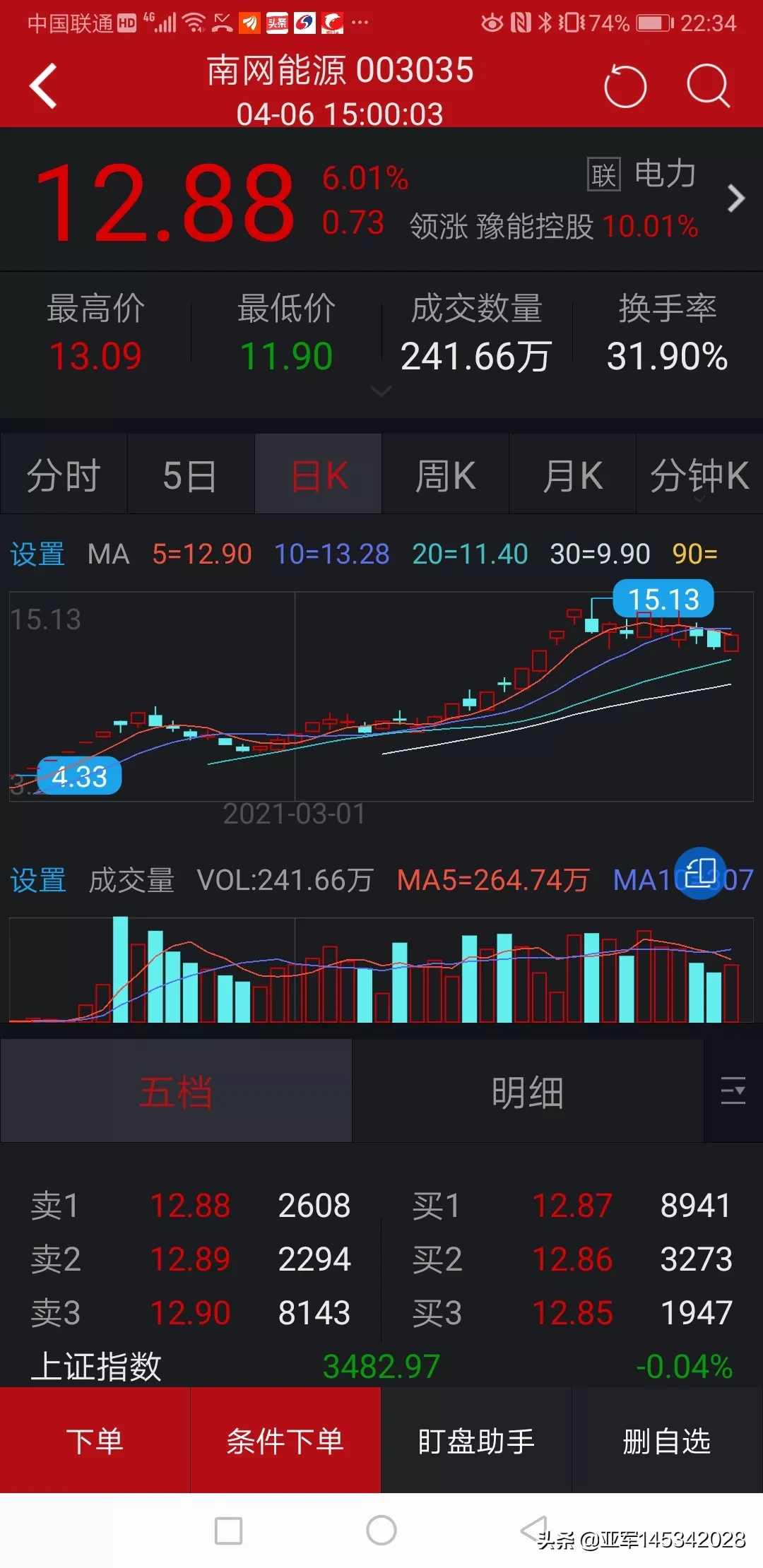
Task: Select the 日K chart tab
Action: [319, 475]
